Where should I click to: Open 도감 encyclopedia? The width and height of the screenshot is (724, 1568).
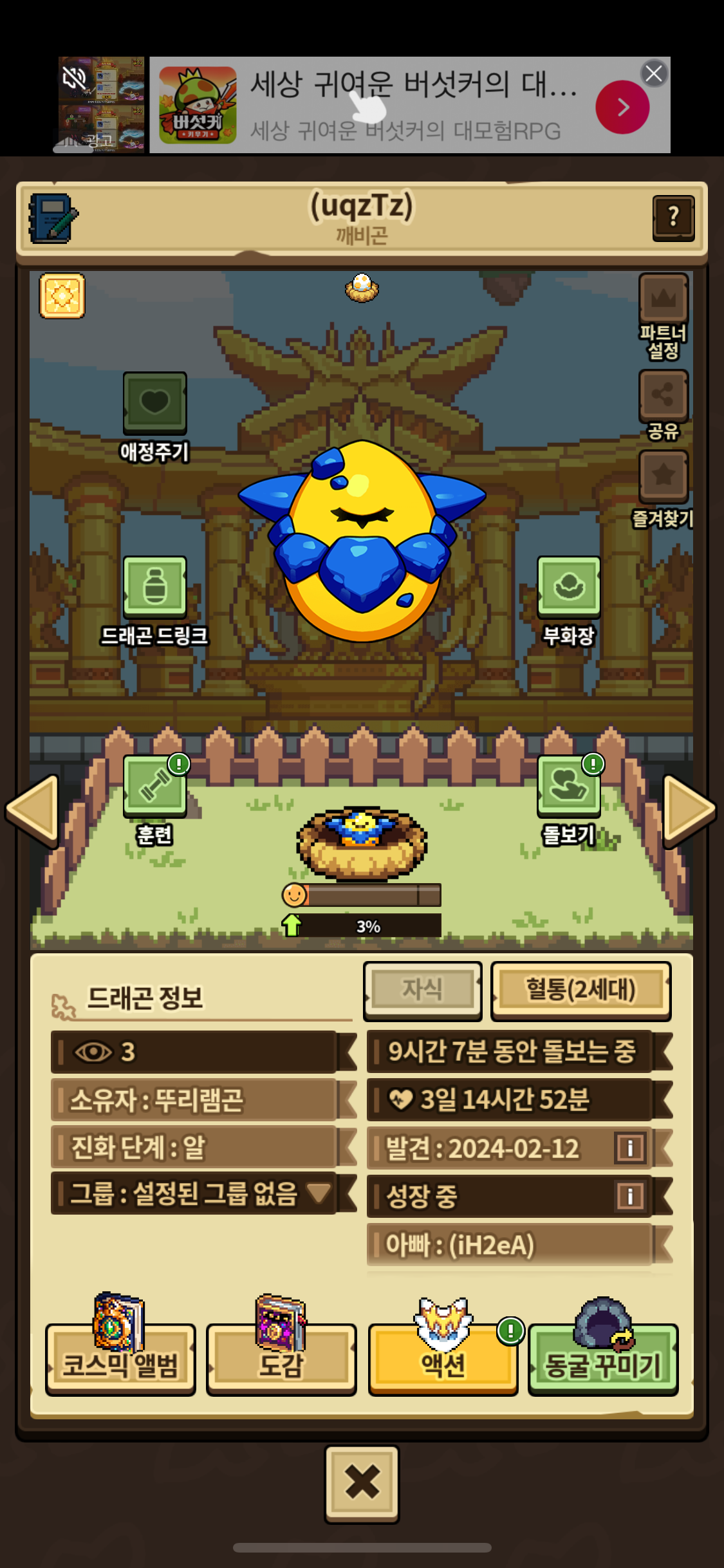pos(281,1358)
